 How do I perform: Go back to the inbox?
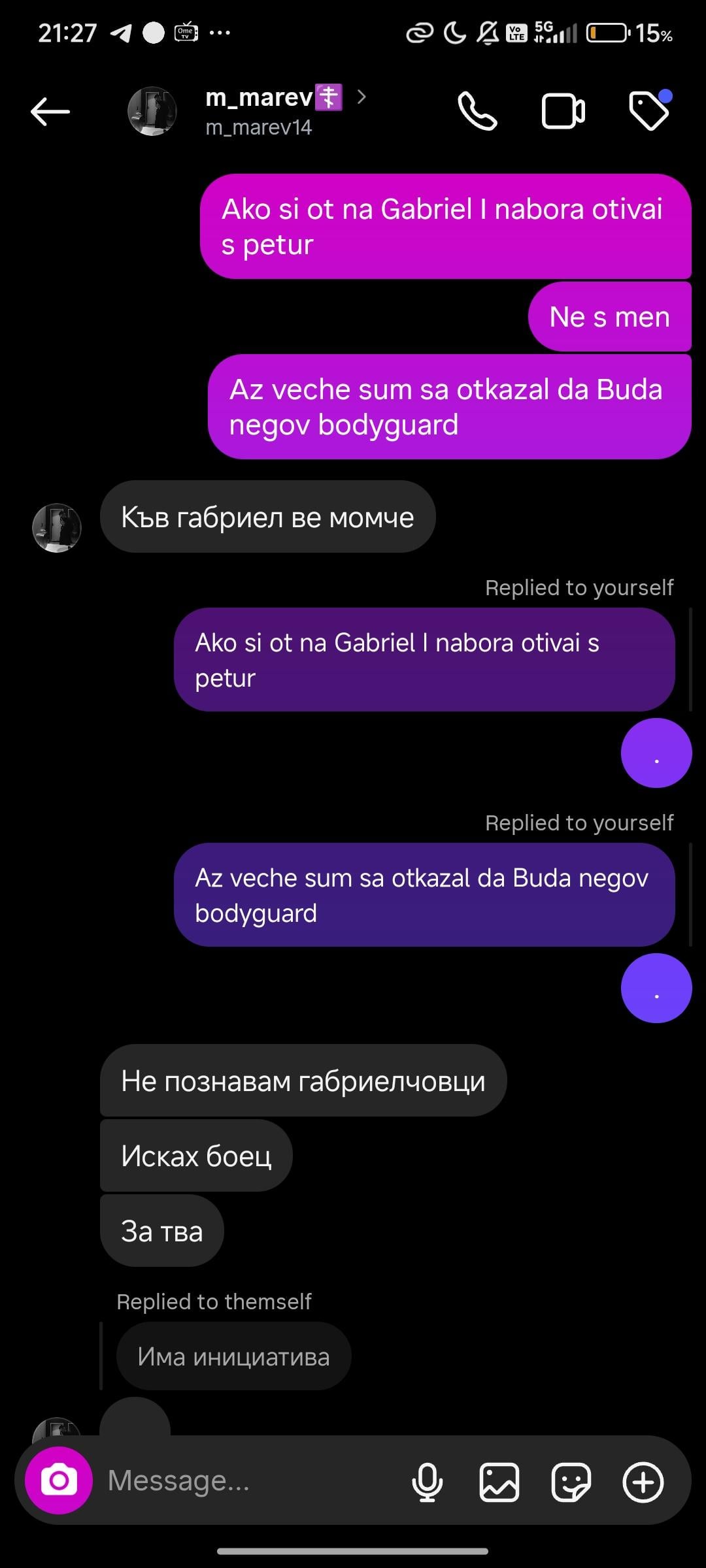pyautogui.click(x=50, y=112)
